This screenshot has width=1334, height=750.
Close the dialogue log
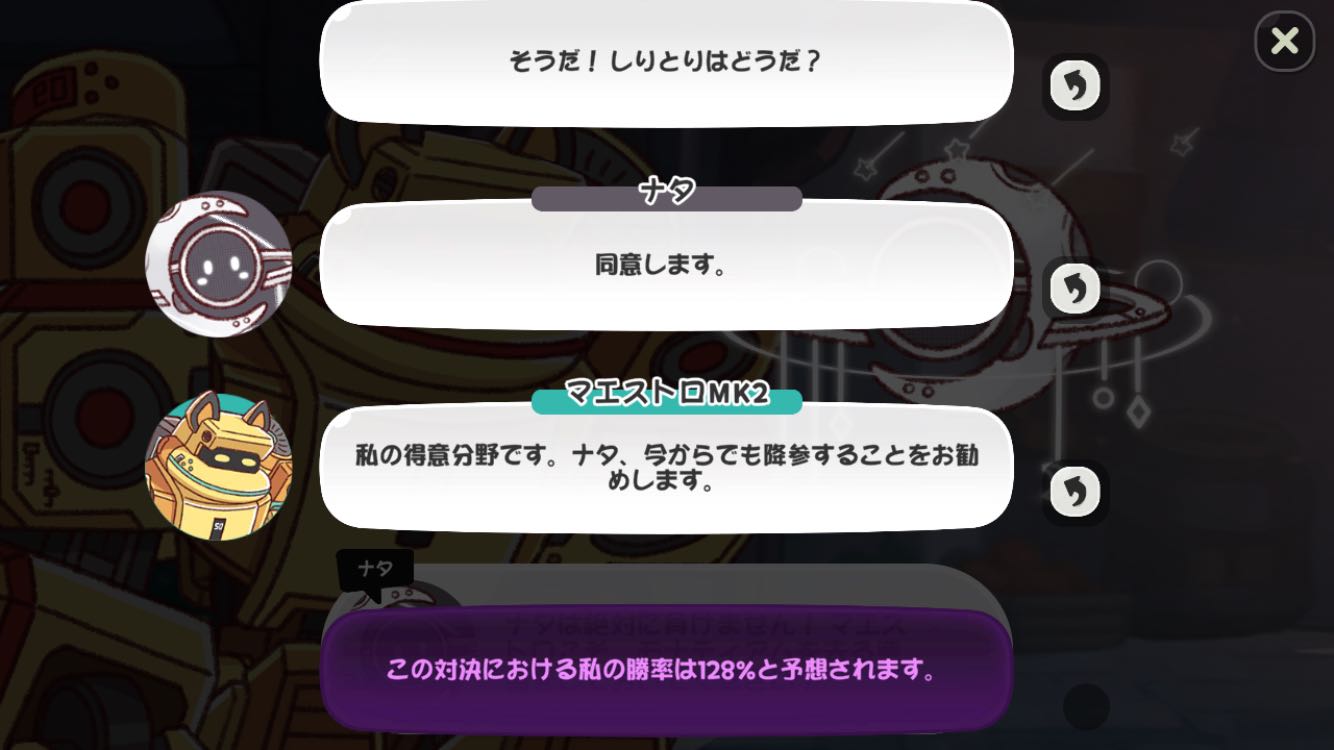click(x=1284, y=41)
